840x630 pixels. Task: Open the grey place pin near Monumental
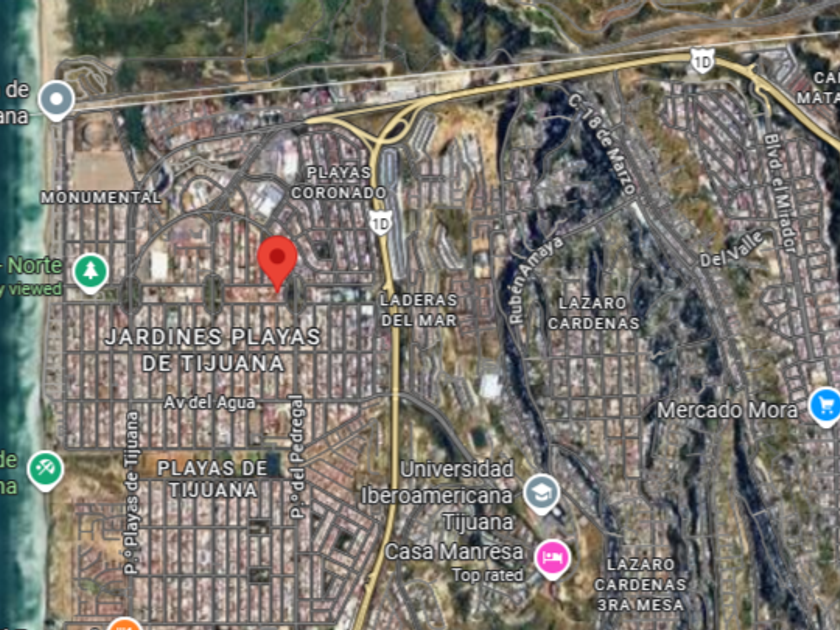57,99
